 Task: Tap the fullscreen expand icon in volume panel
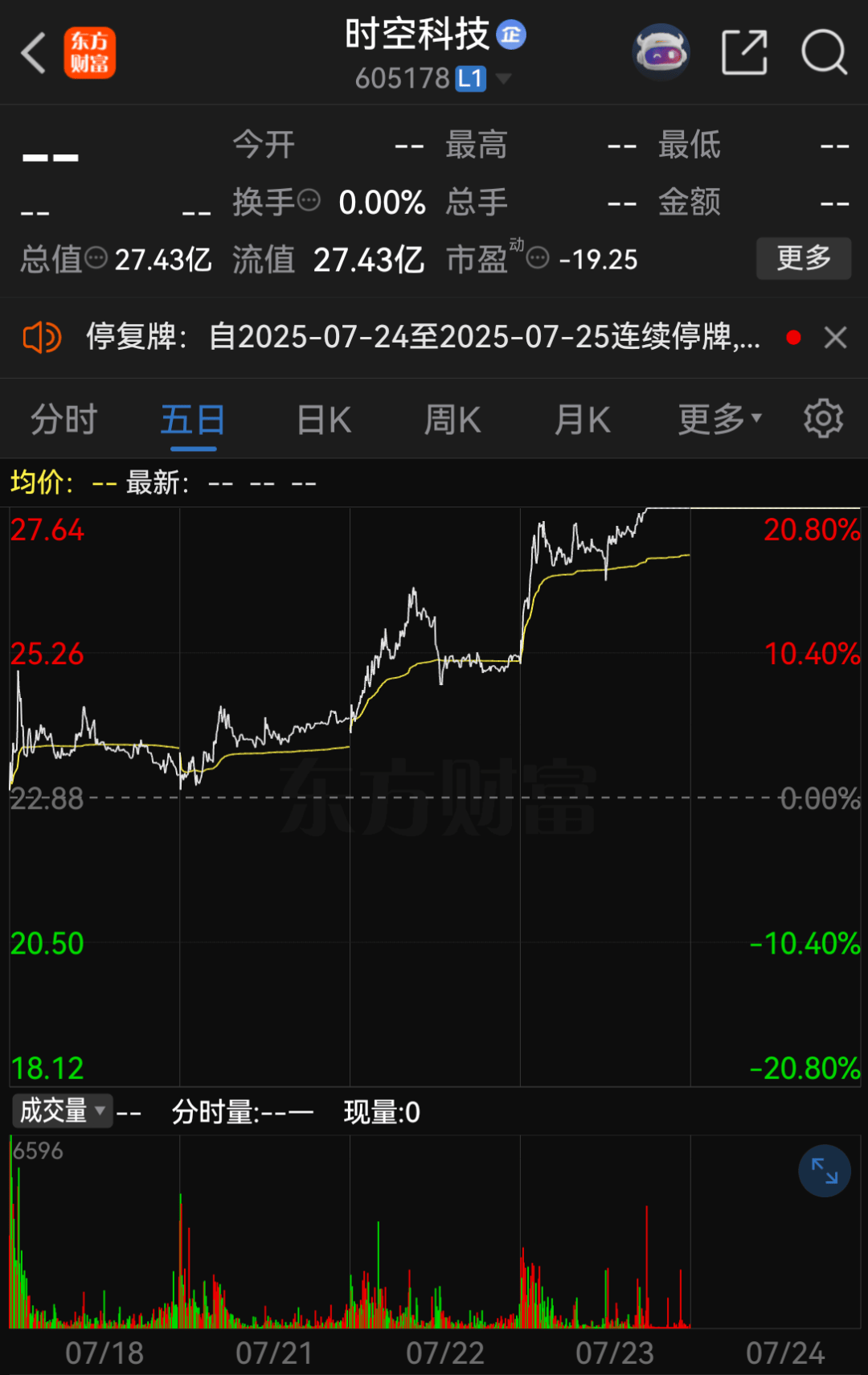[x=825, y=1172]
